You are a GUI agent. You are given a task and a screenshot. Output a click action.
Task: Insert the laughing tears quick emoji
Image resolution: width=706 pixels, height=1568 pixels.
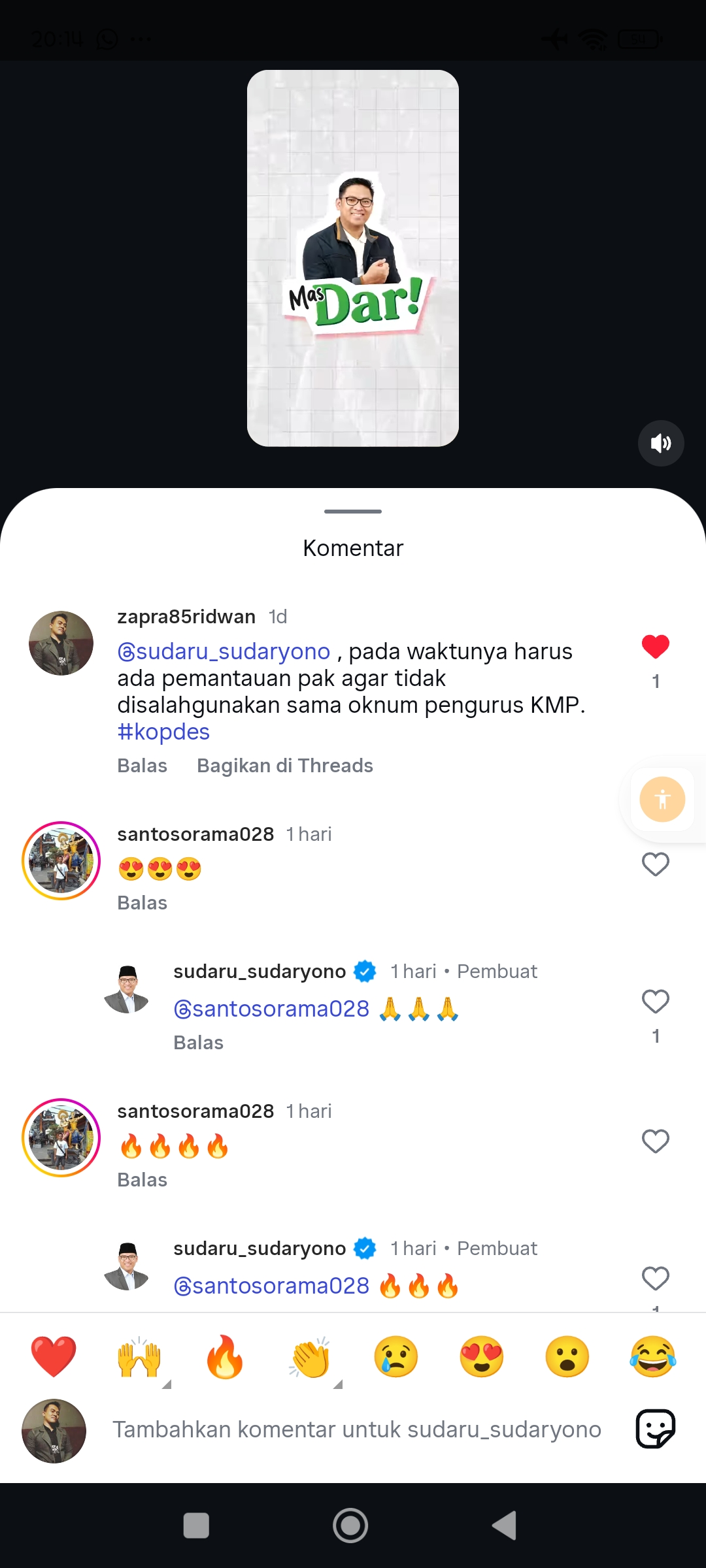(653, 1356)
